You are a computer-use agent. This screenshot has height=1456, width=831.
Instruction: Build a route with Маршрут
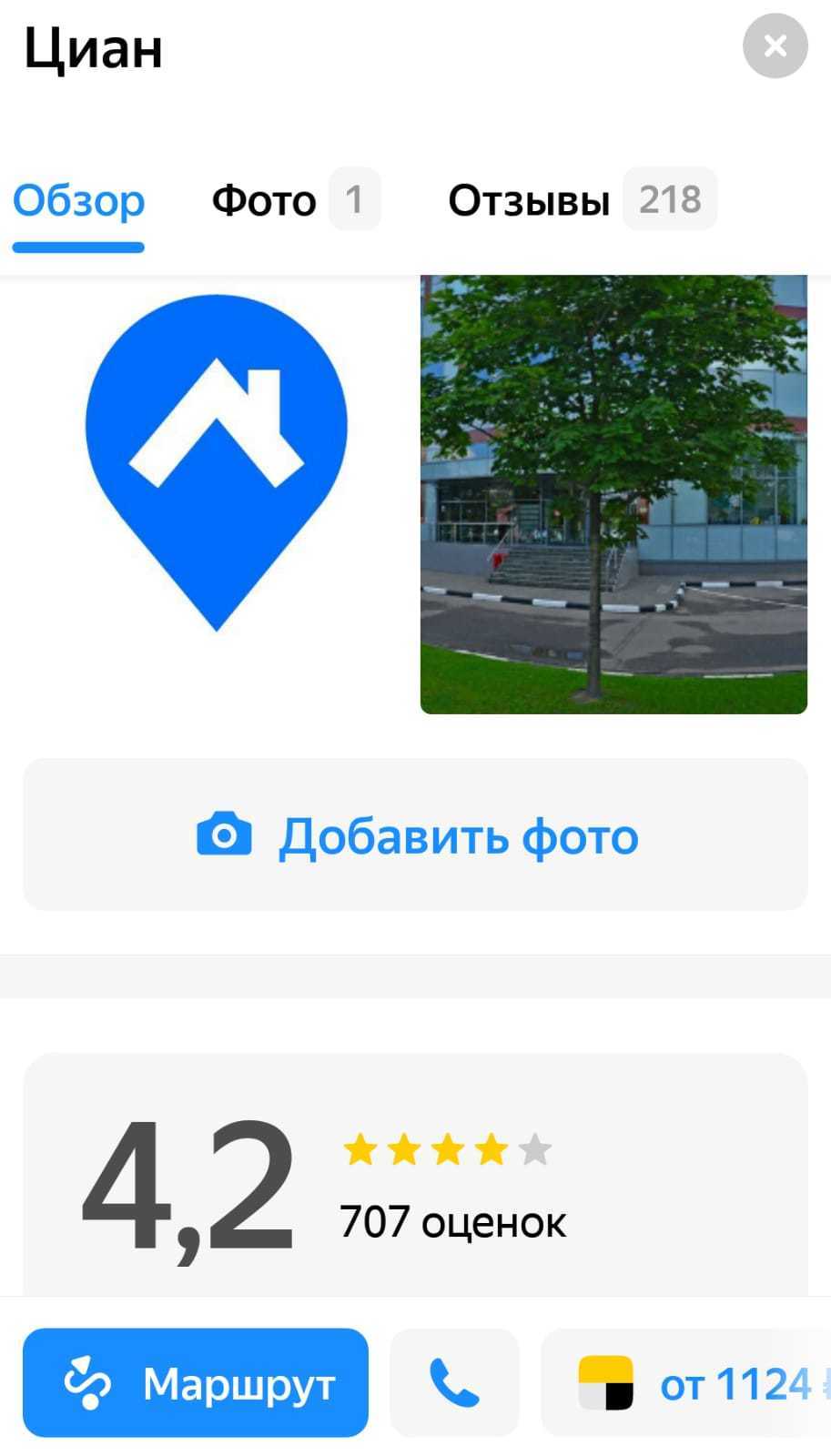coord(196,1382)
